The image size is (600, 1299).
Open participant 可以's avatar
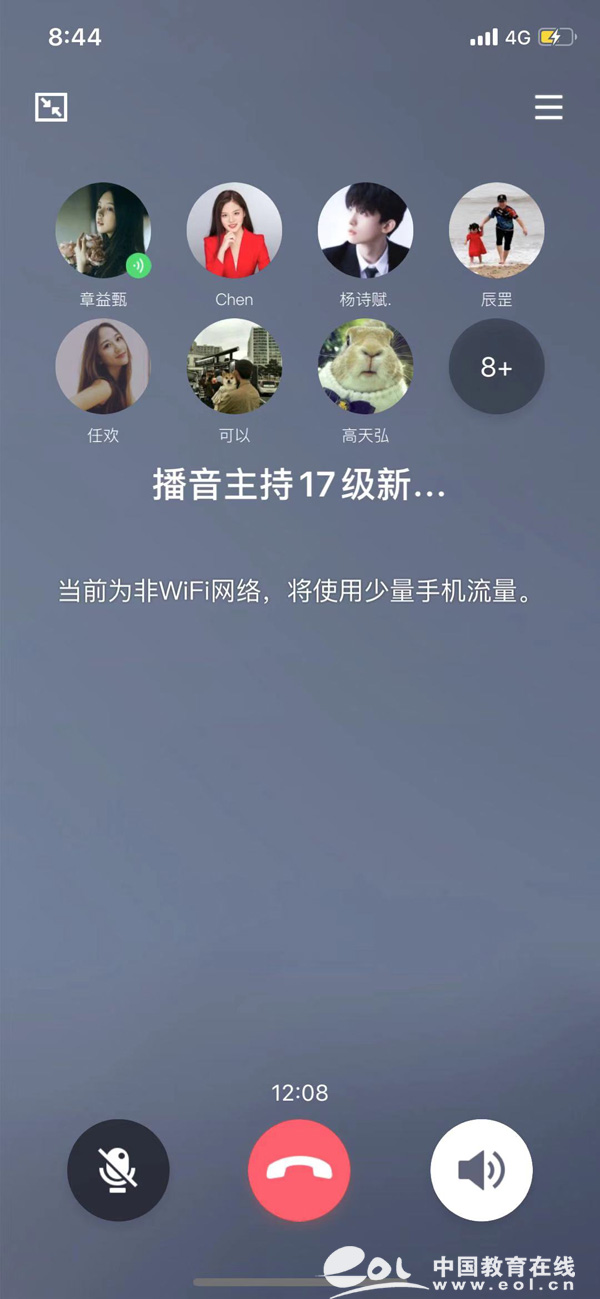coord(234,366)
